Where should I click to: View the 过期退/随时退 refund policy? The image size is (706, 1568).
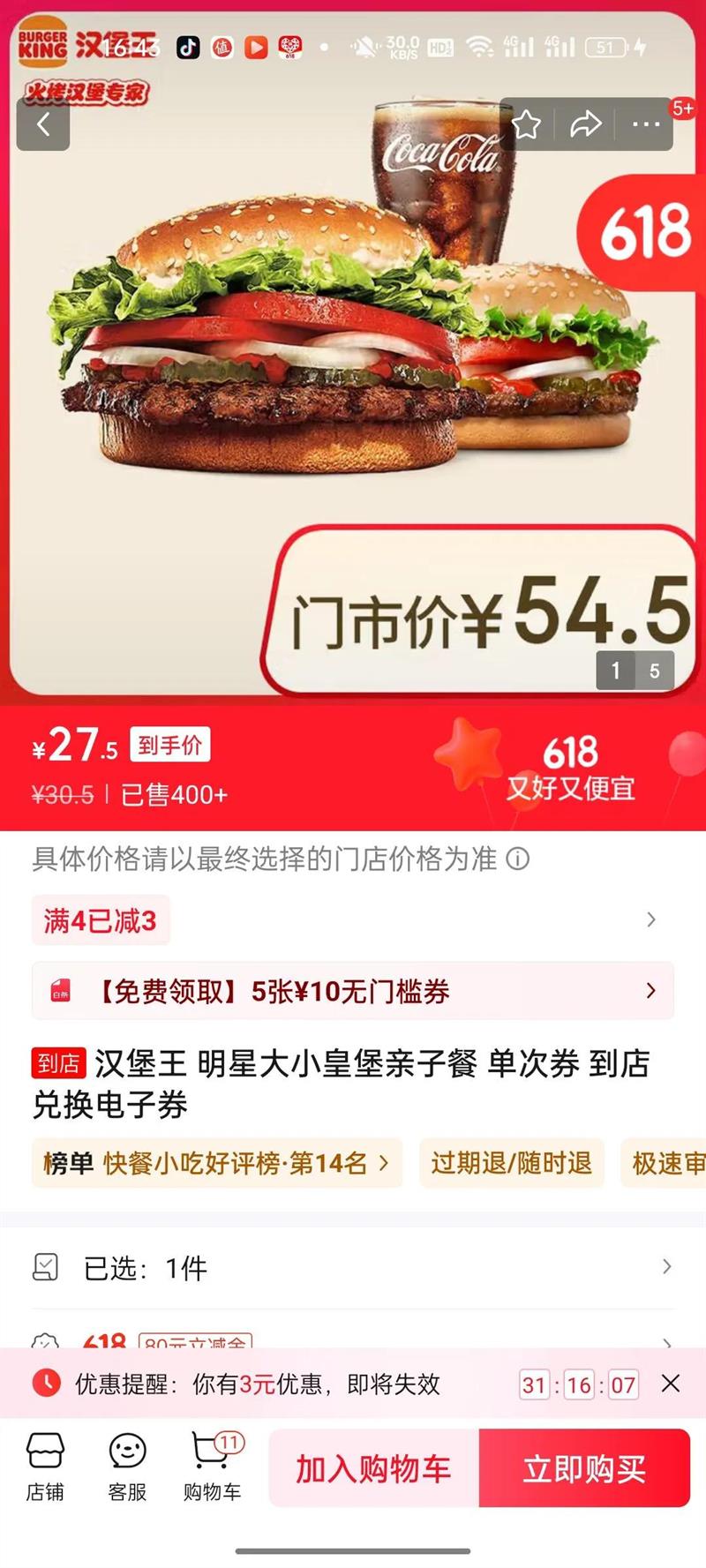click(x=511, y=1163)
